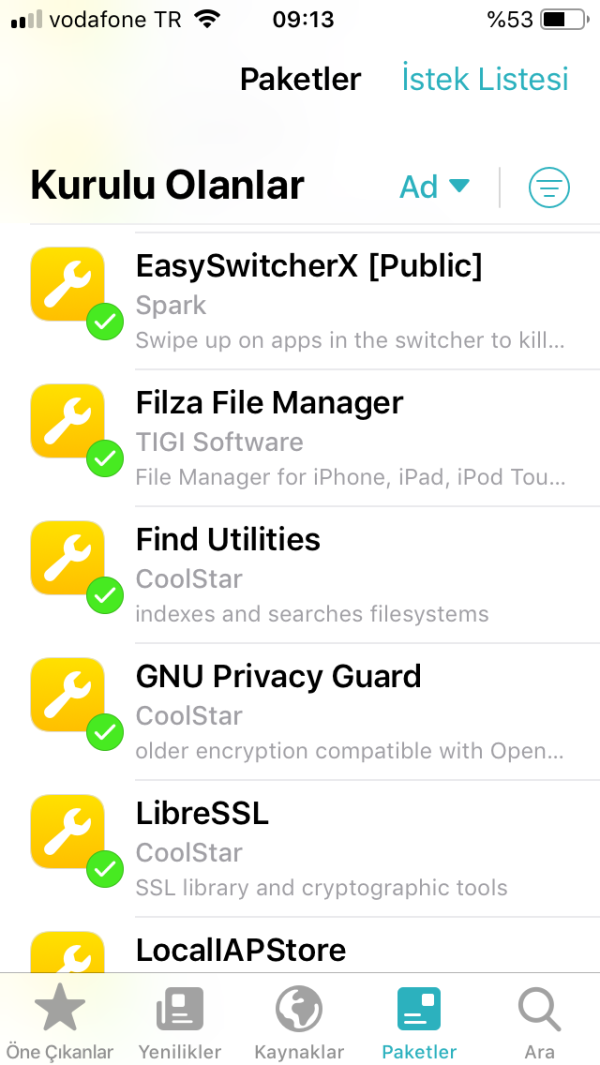The width and height of the screenshot is (600, 1065).
Task: Select the Paketler top tab
Action: tap(300, 79)
